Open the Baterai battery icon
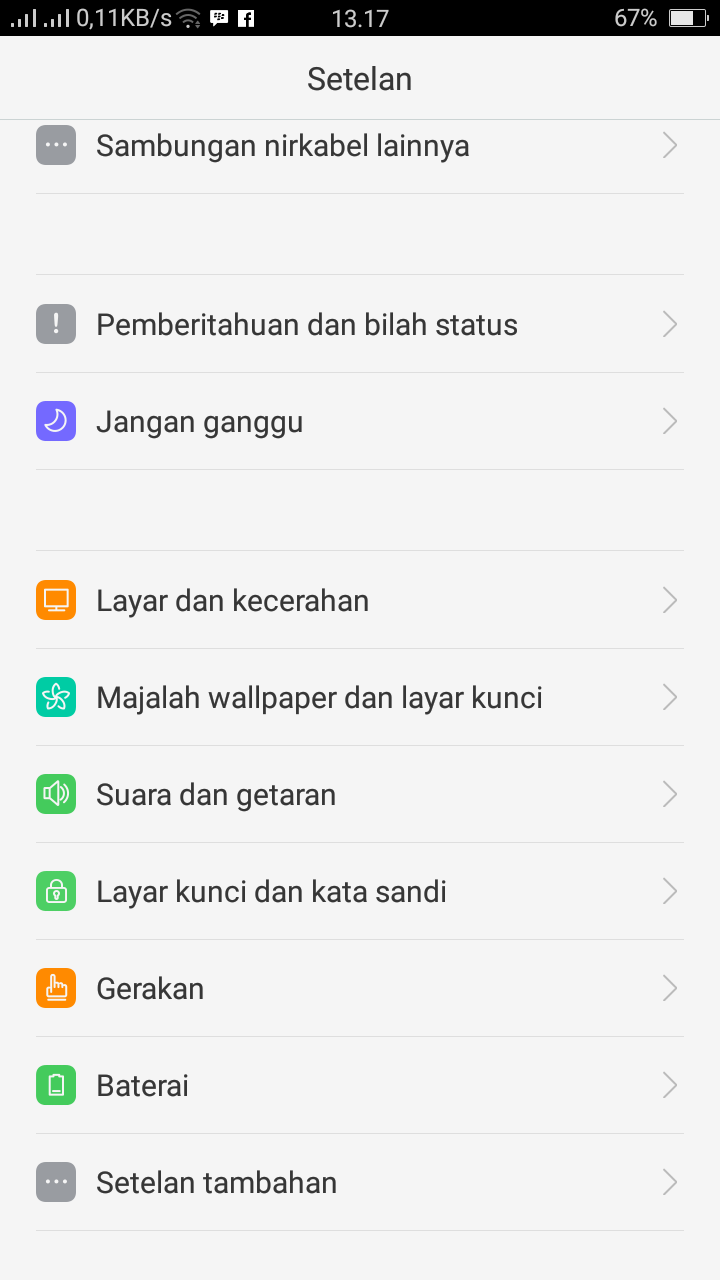720x1280 pixels. (x=56, y=1084)
